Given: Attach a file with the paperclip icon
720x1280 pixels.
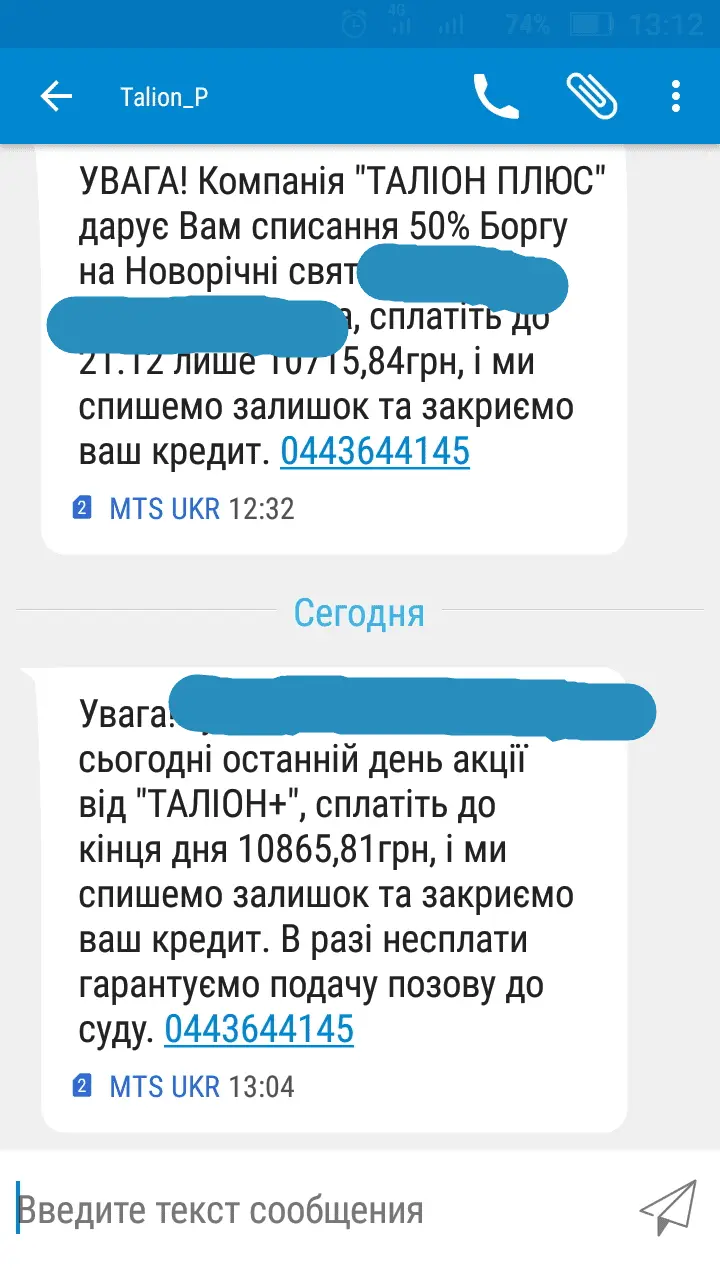Looking at the screenshot, I should pyautogui.click(x=591, y=97).
